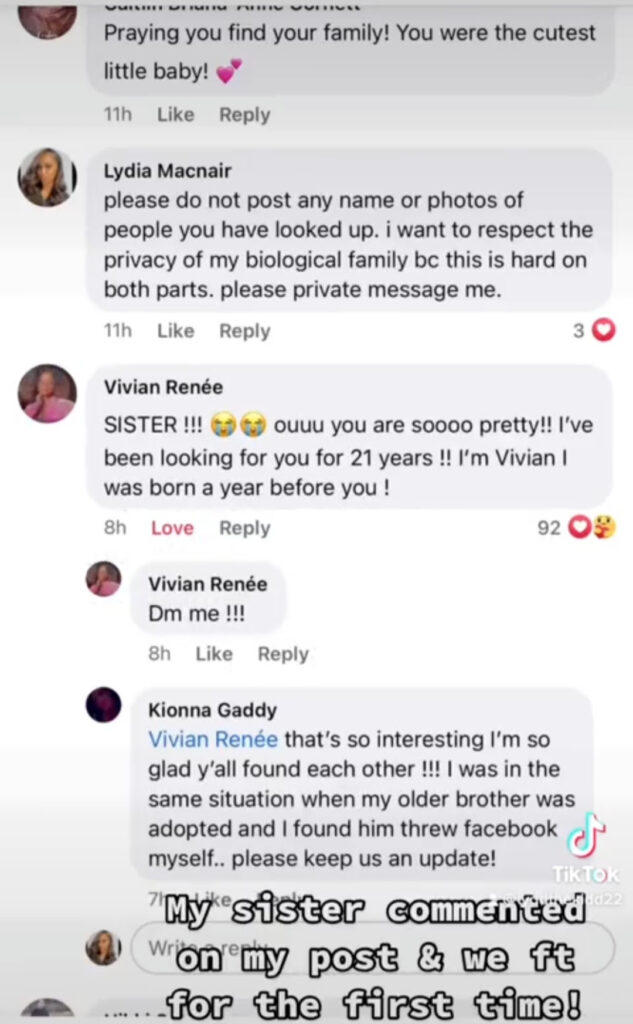View the 92 reactions on Vivian's comment
The width and height of the screenshot is (633, 1024).
[575, 528]
